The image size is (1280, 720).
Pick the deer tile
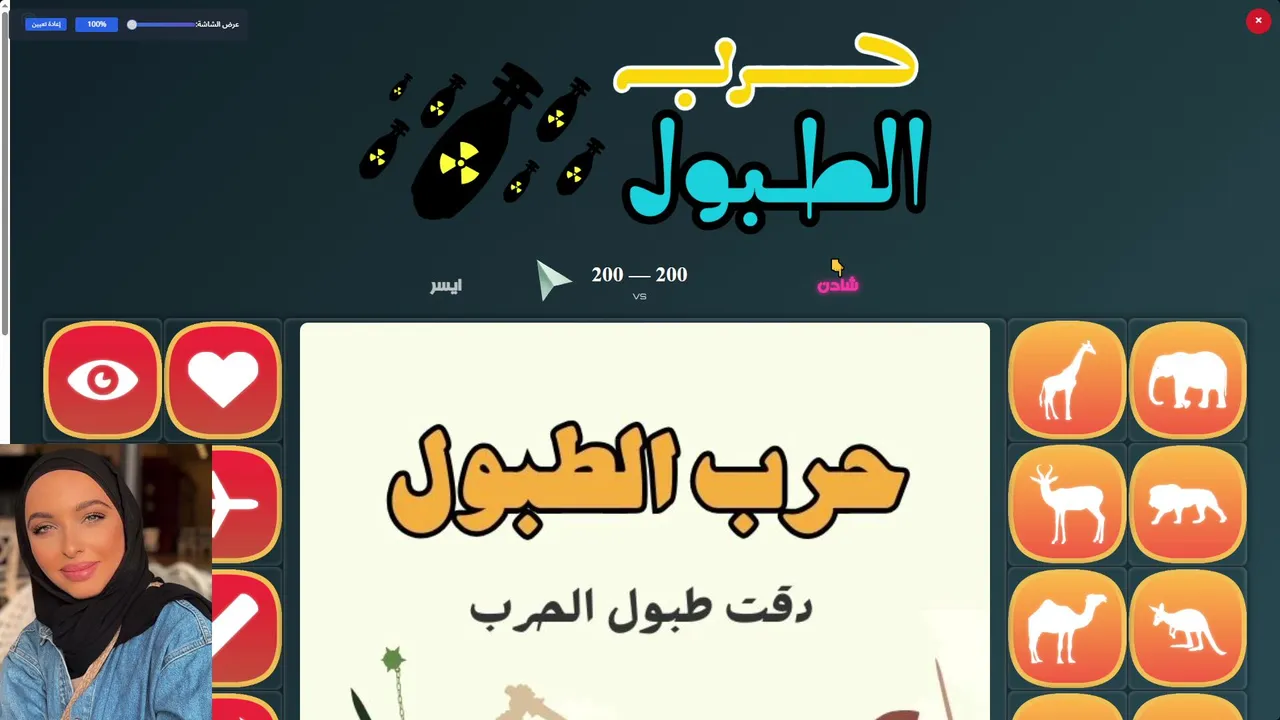click(x=1067, y=504)
